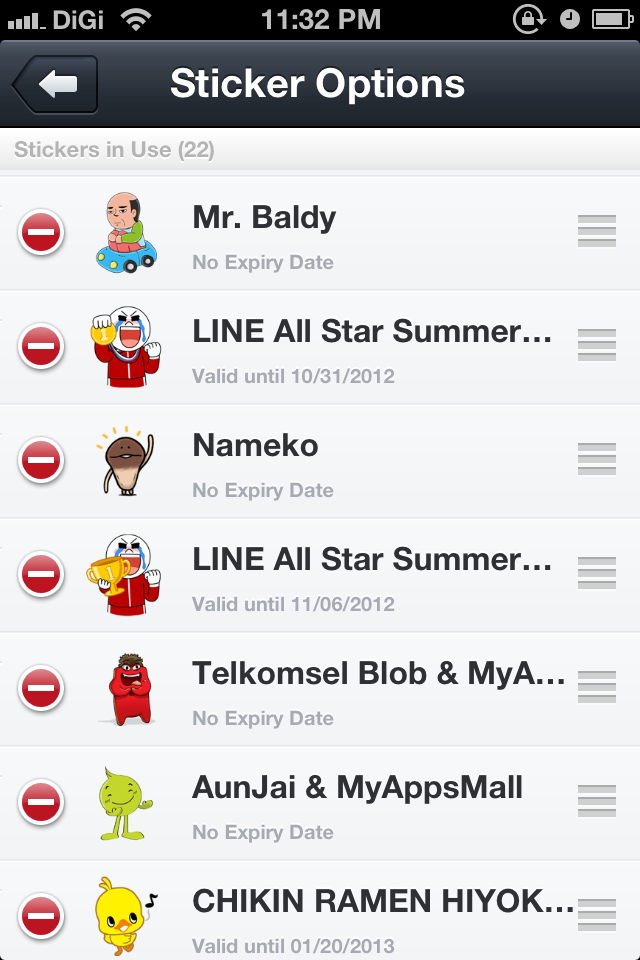Remove LINE All Star Summer valid until 10/31/2012
640x960 pixels.
pos(41,347)
